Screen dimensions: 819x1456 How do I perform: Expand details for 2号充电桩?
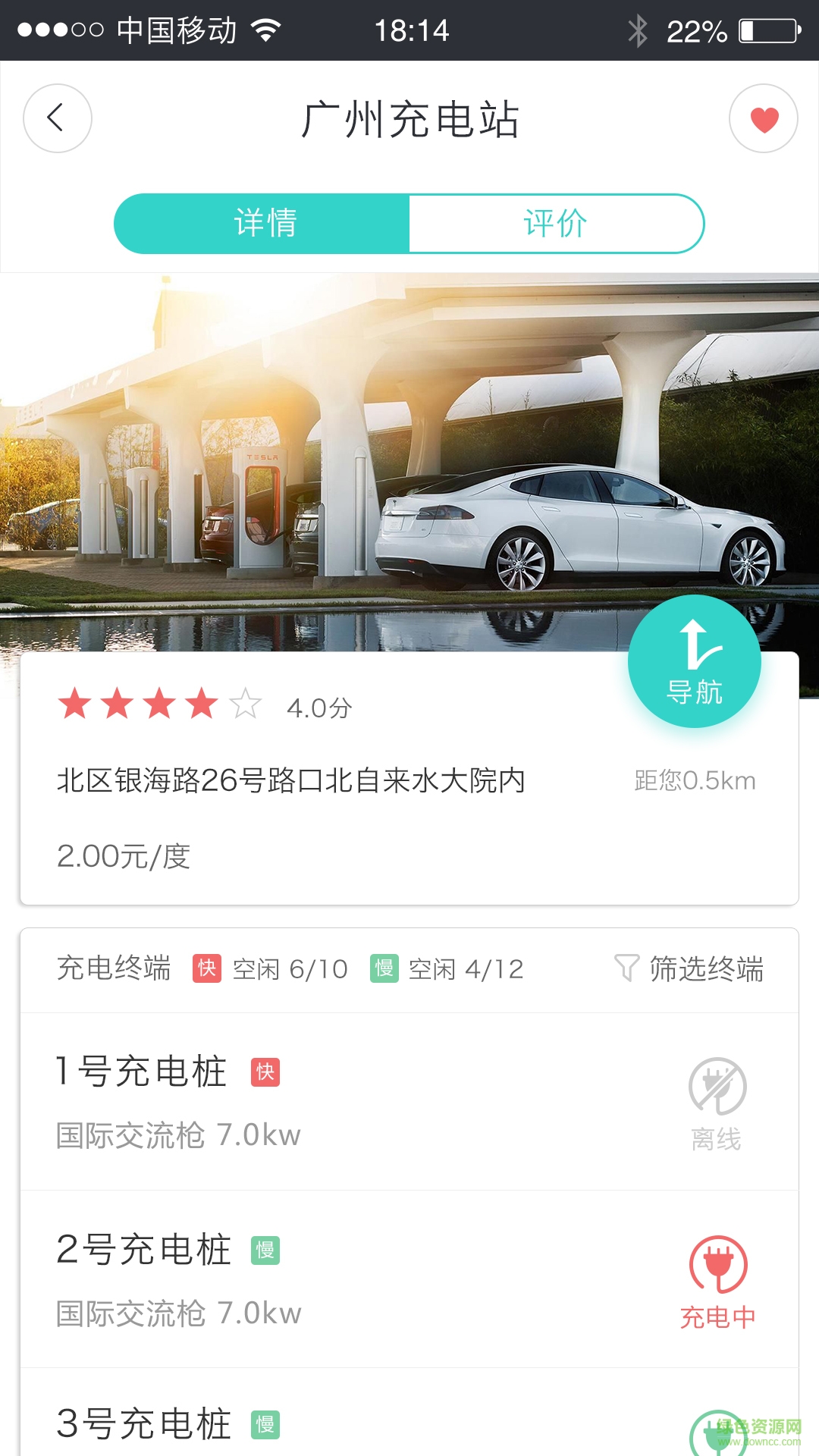(x=303, y=1278)
